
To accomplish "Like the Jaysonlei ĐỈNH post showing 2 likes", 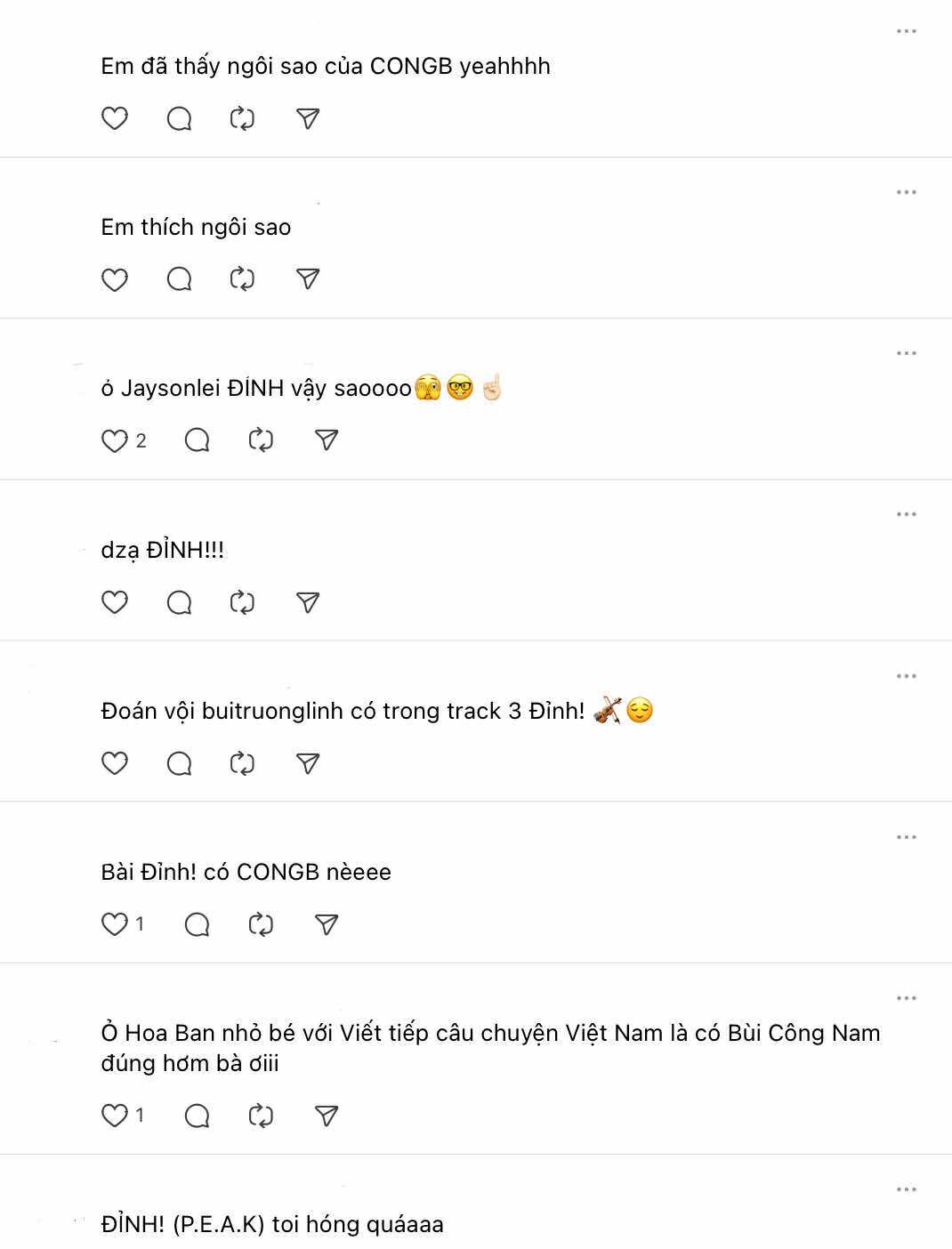I will click(114, 439).
